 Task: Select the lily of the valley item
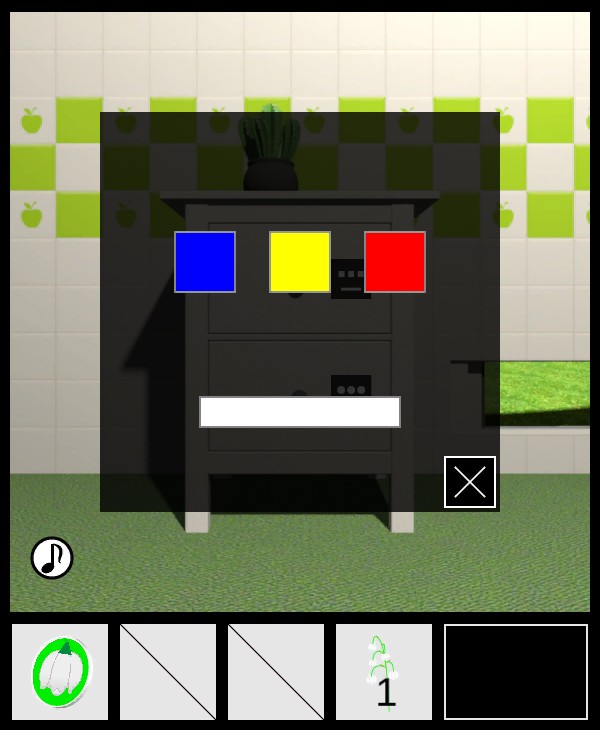point(384,672)
